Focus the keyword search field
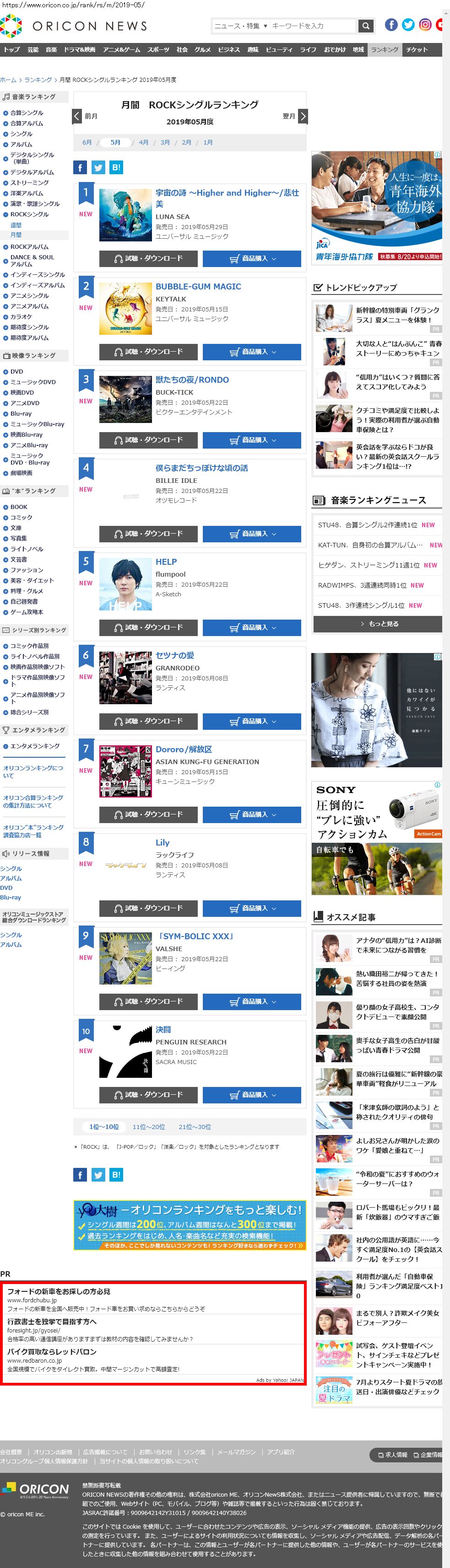The width and height of the screenshot is (450, 1568). [312, 26]
